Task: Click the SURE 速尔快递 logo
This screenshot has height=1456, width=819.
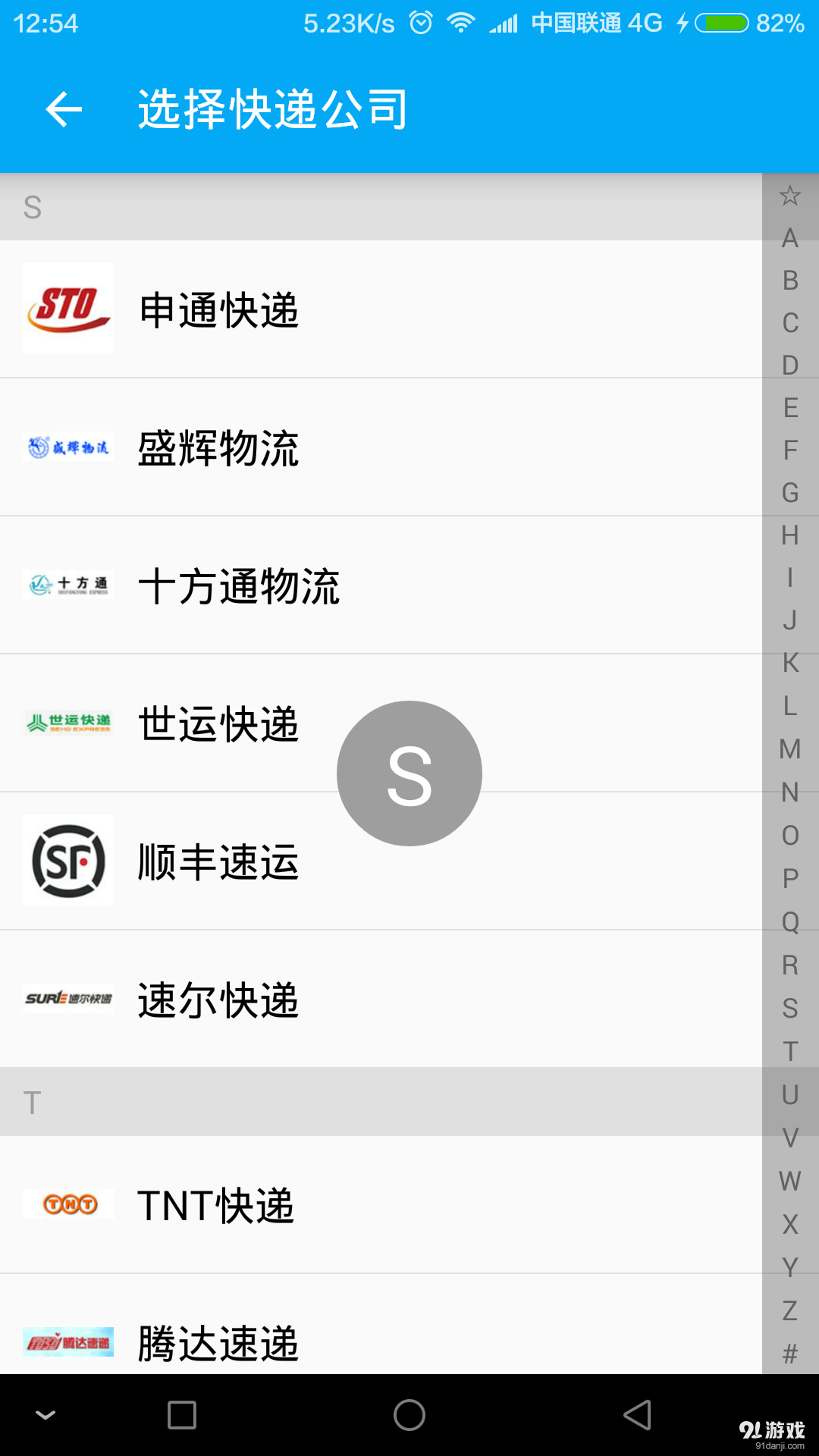Action: tap(67, 999)
